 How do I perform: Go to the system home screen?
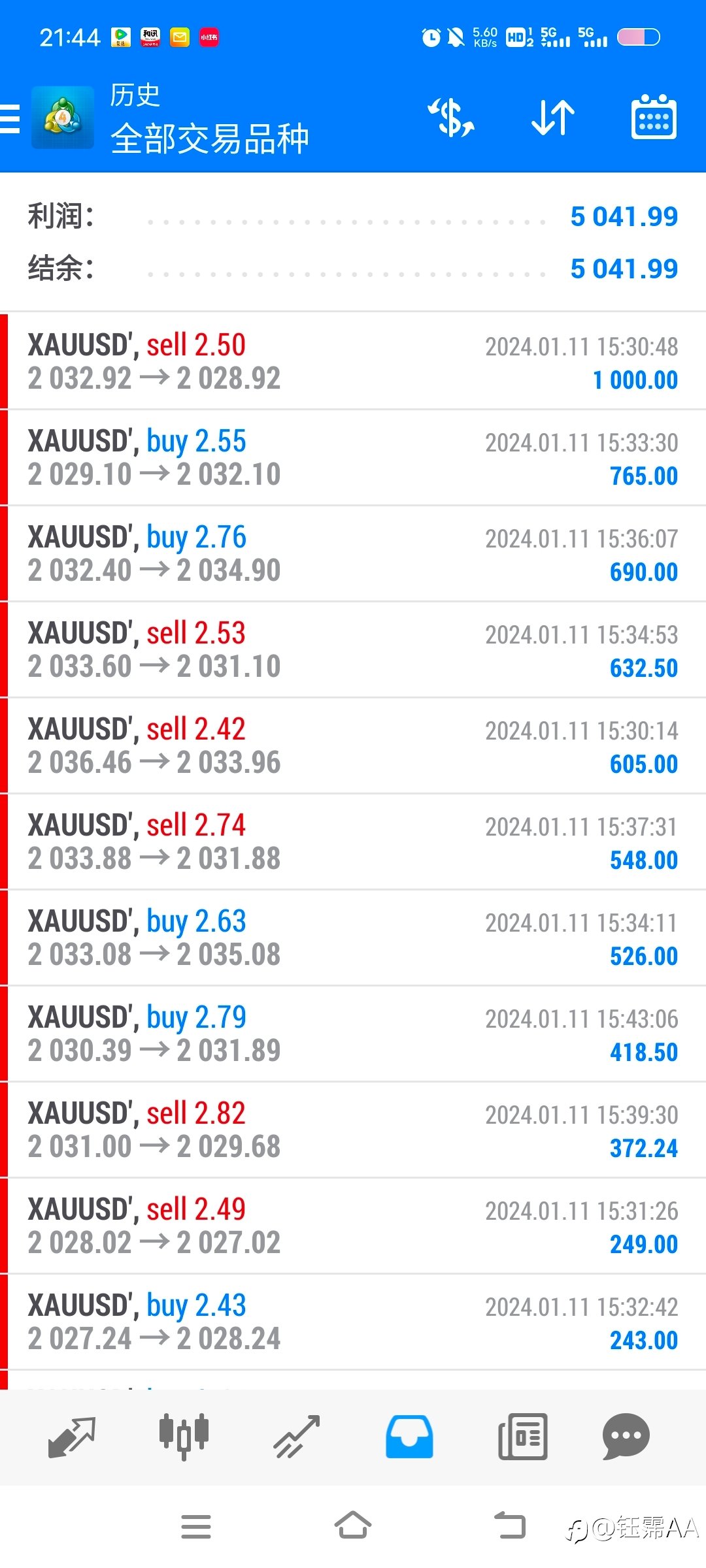(x=353, y=1526)
